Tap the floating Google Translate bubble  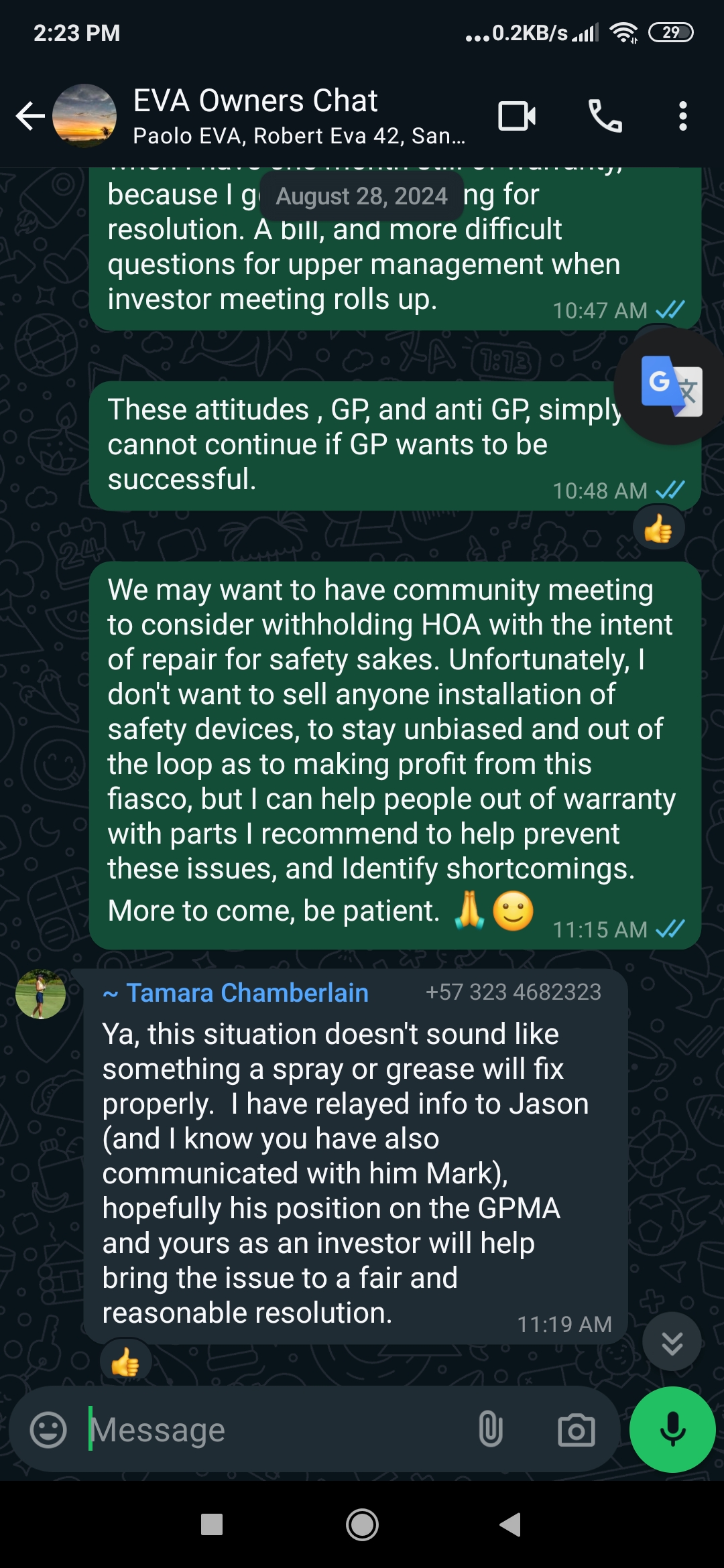tap(670, 386)
